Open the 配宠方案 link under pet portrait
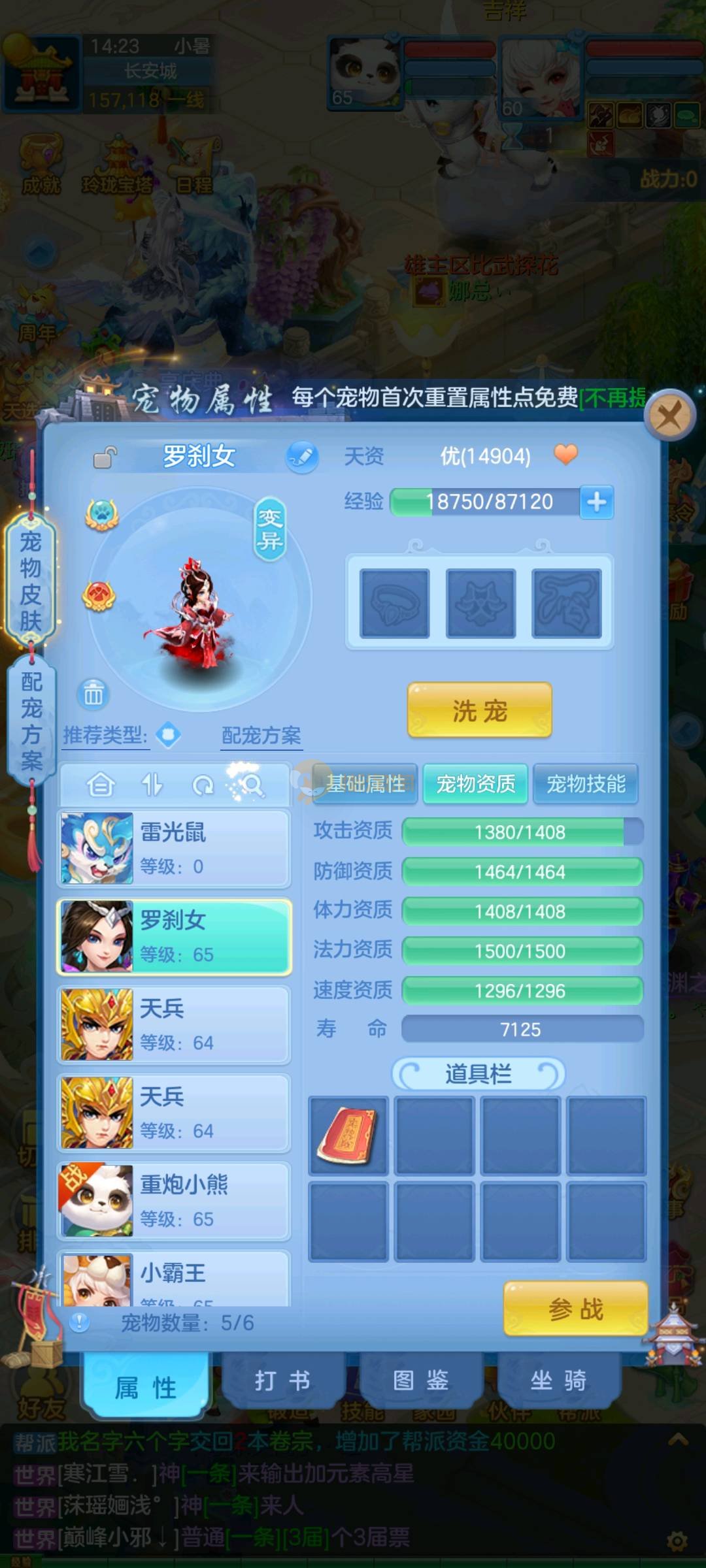Screen dimensions: 706x1568 click(x=261, y=736)
